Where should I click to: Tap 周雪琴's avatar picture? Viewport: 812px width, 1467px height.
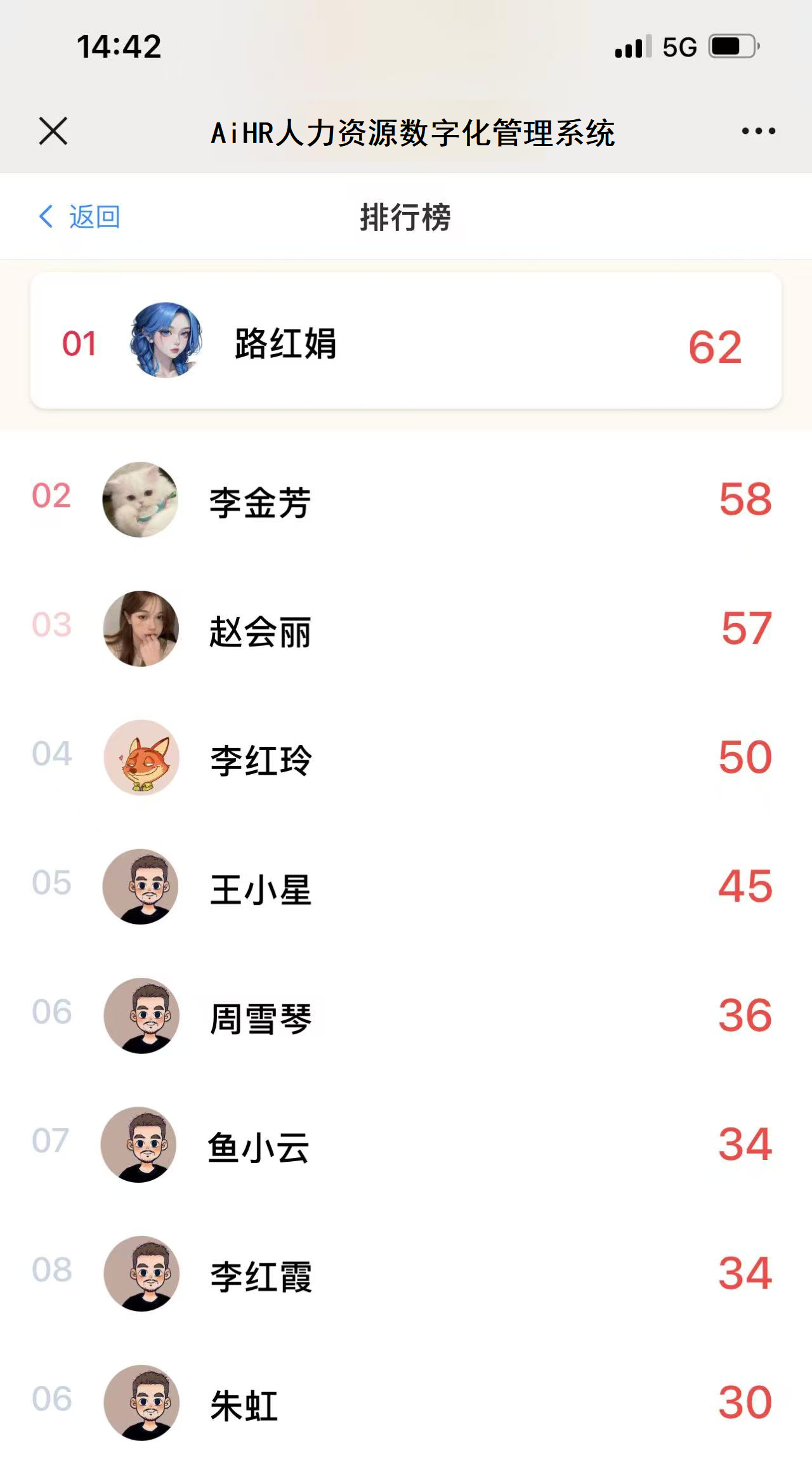(x=140, y=1016)
